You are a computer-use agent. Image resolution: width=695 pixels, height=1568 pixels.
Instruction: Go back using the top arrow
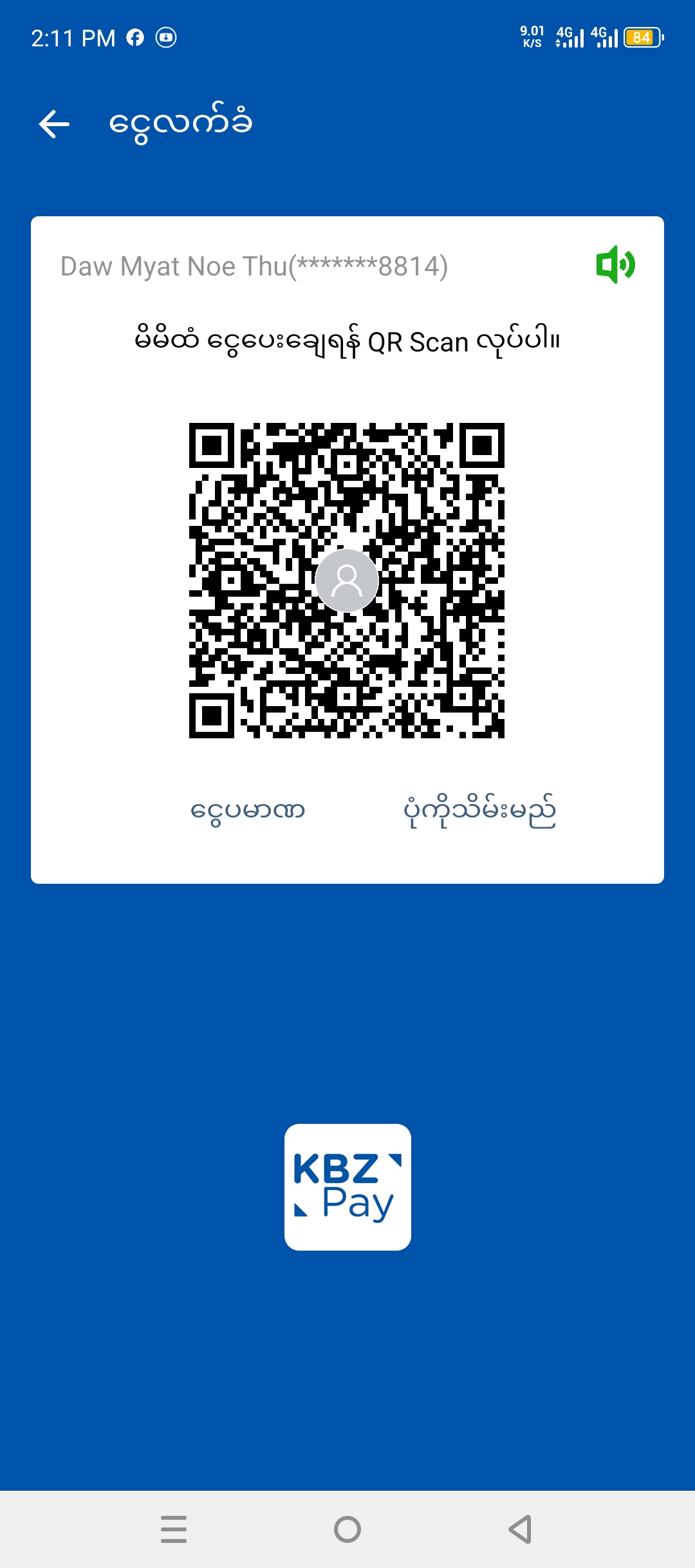coord(55,124)
